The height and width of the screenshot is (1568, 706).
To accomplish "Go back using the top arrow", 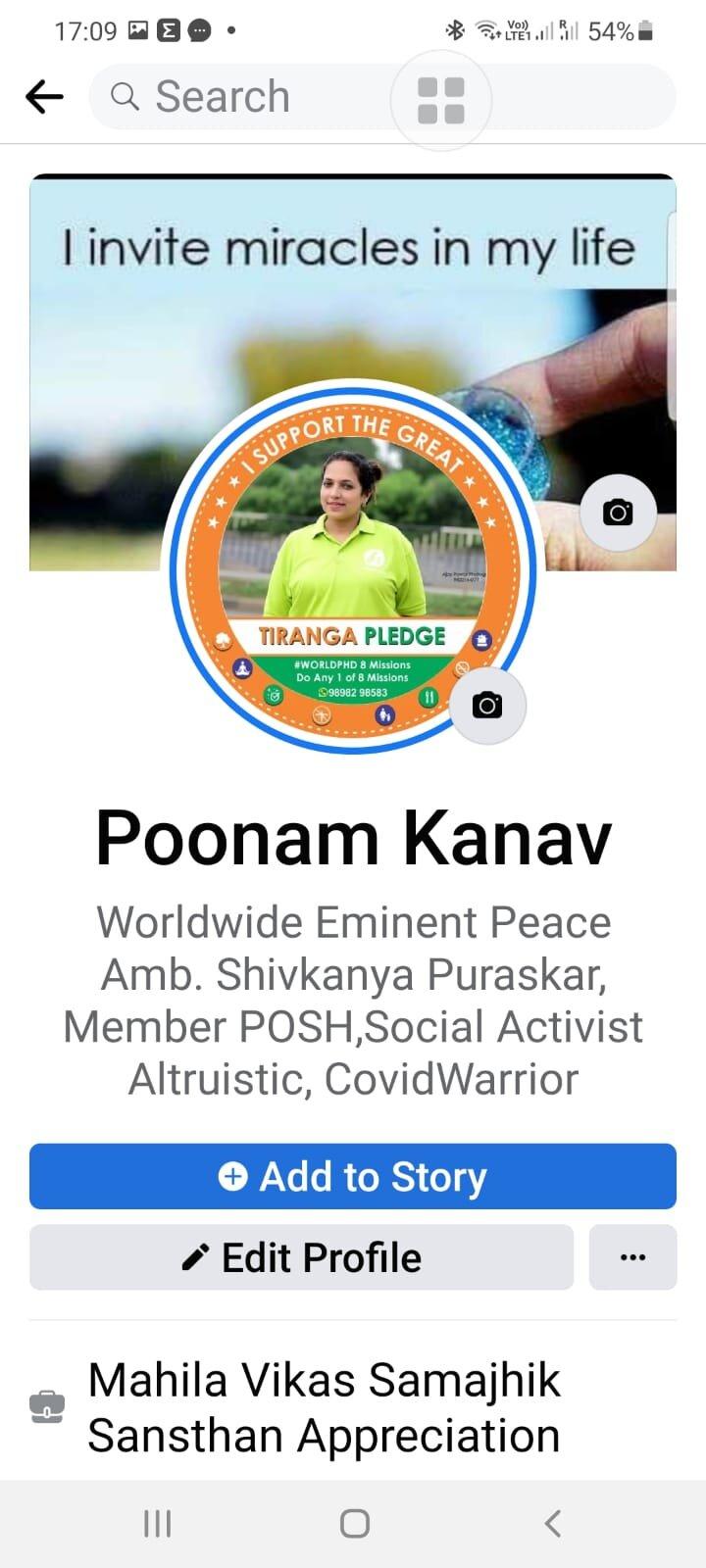I will (44, 97).
